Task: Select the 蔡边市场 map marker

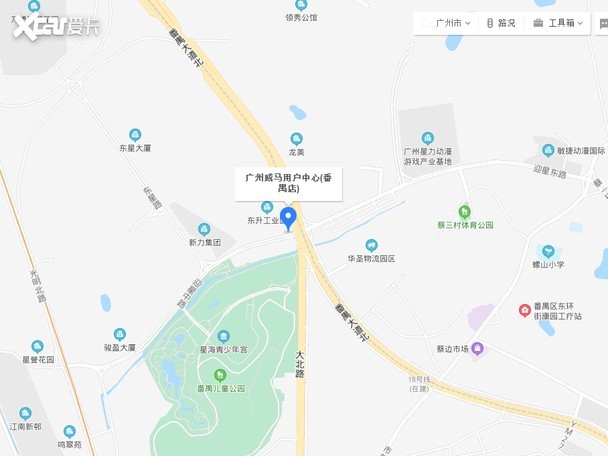Action: (x=478, y=349)
